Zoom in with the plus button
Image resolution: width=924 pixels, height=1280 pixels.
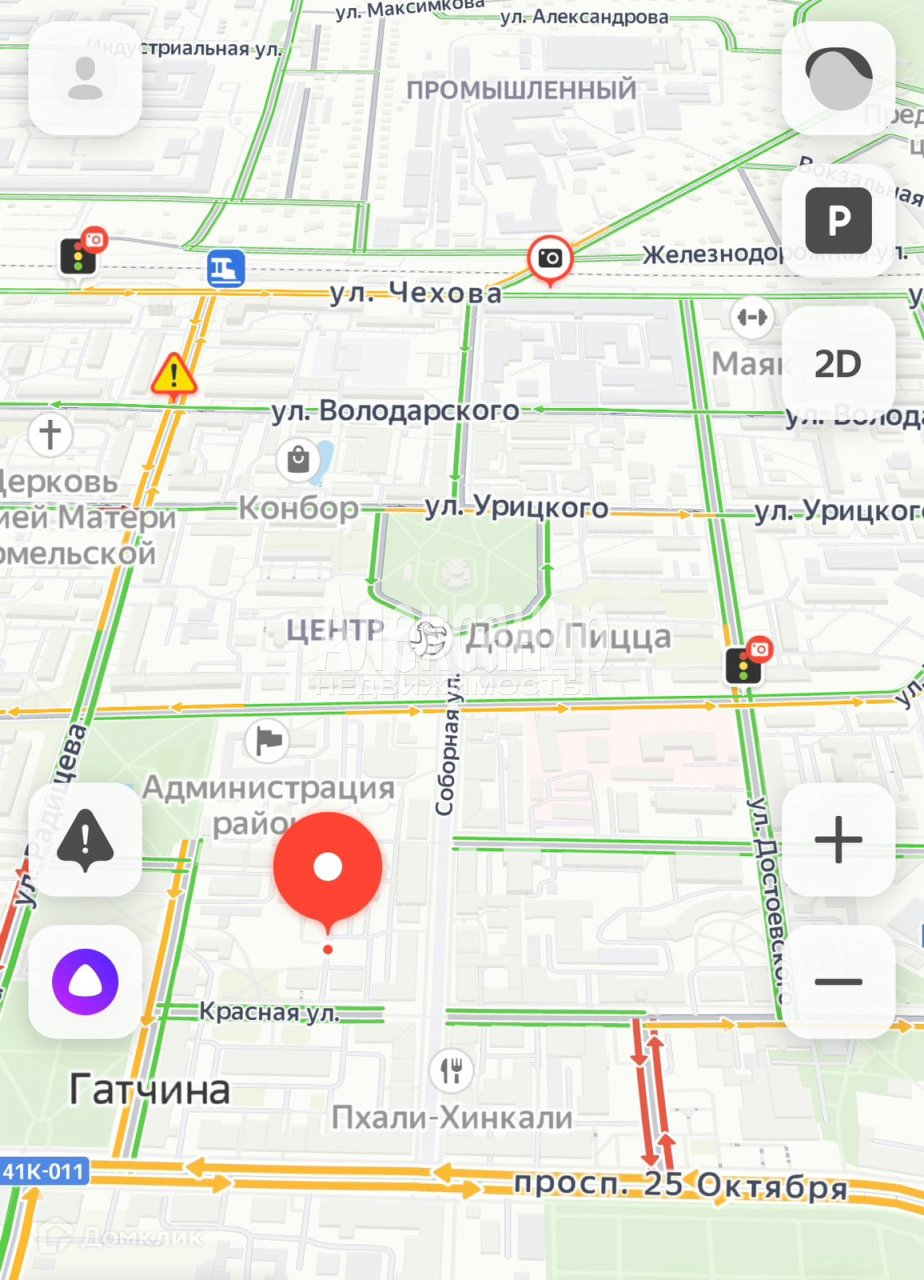[838, 840]
